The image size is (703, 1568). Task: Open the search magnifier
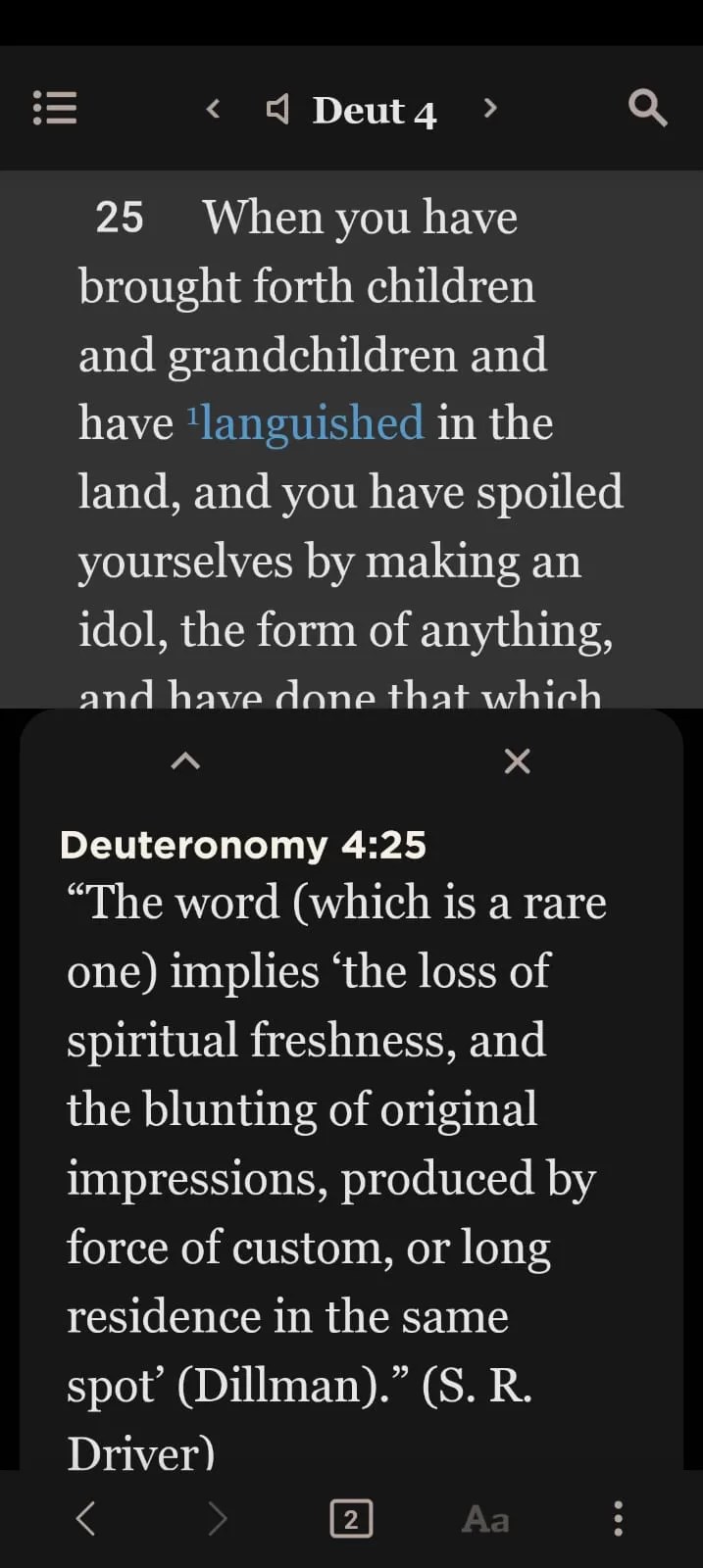click(647, 108)
